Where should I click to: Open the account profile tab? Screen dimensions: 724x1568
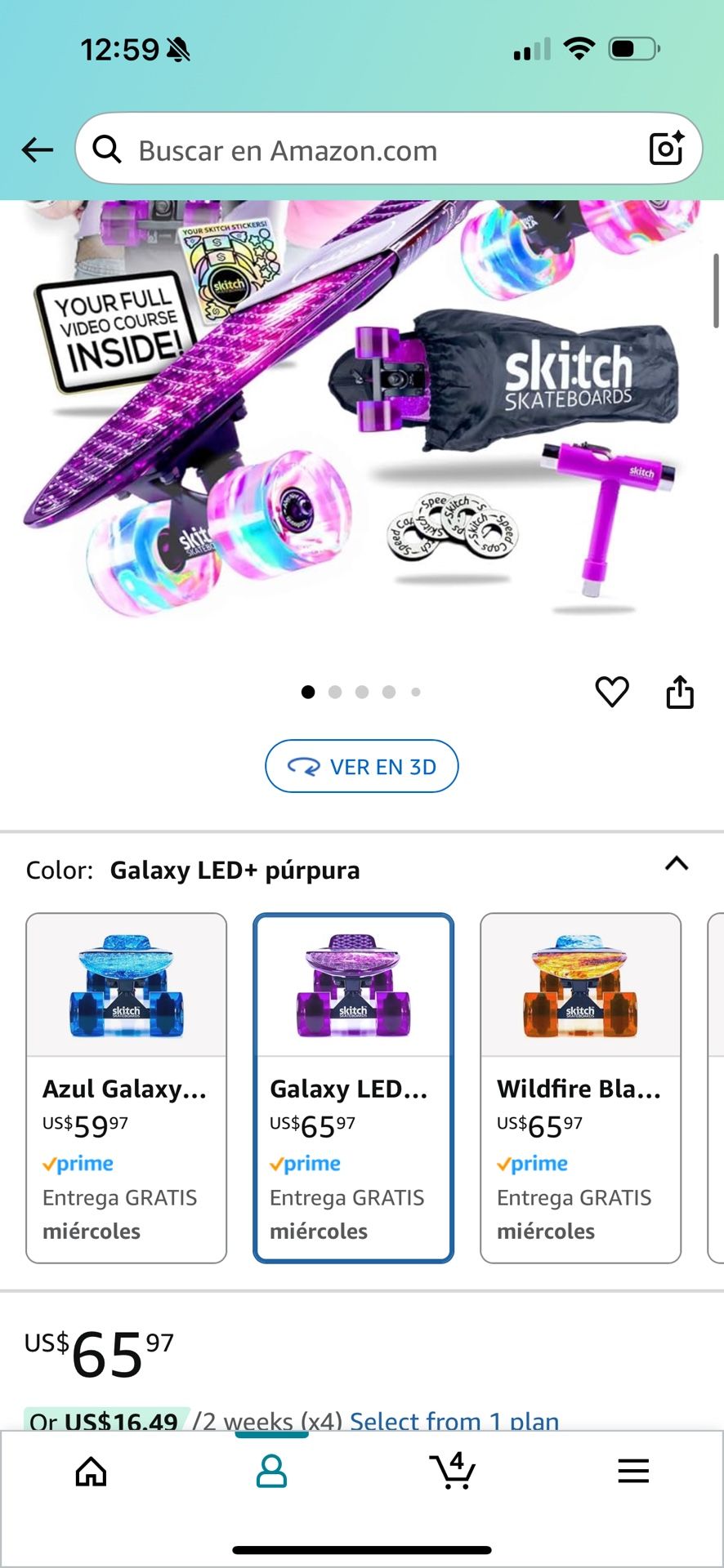(x=271, y=1472)
